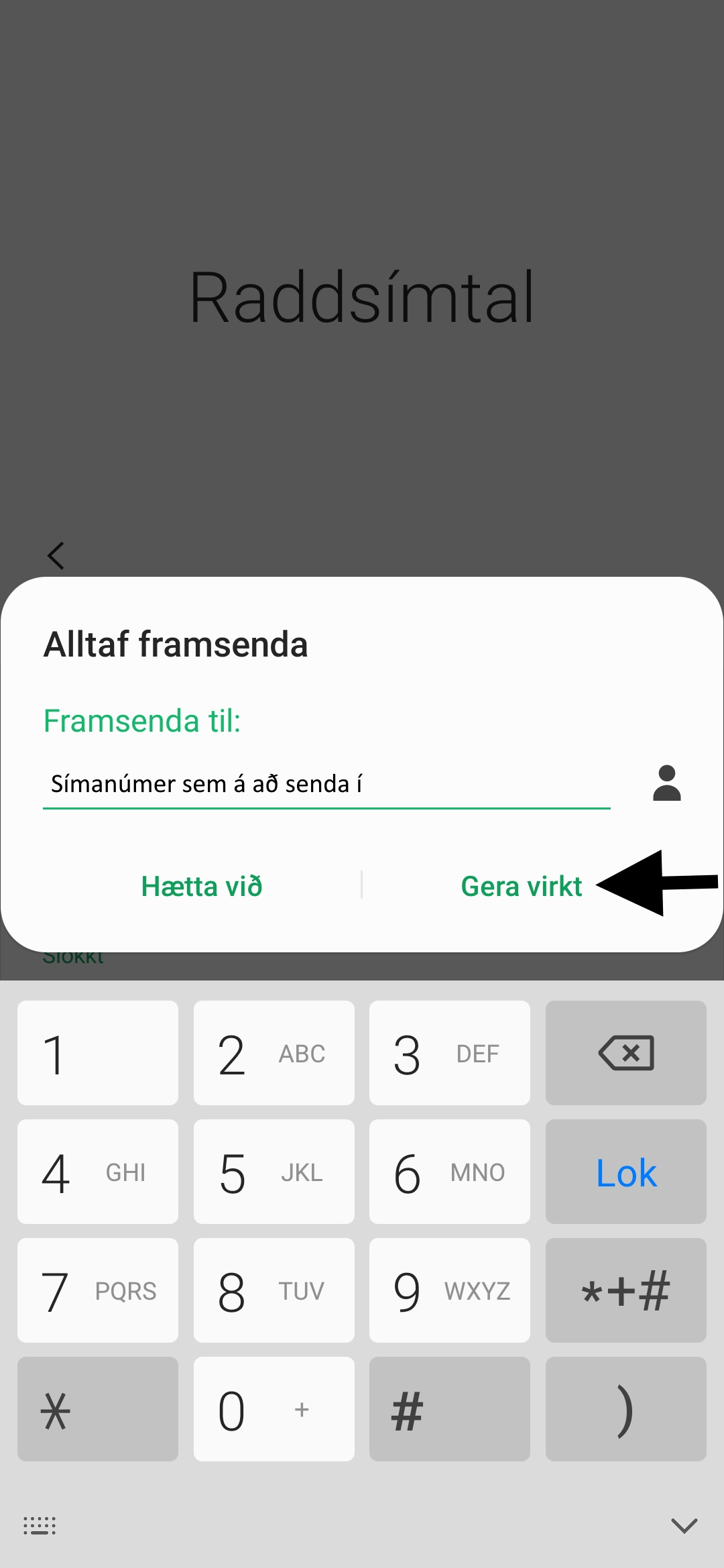The width and height of the screenshot is (724, 1568).
Task: Enter digit 3 on keypad
Action: (449, 1053)
